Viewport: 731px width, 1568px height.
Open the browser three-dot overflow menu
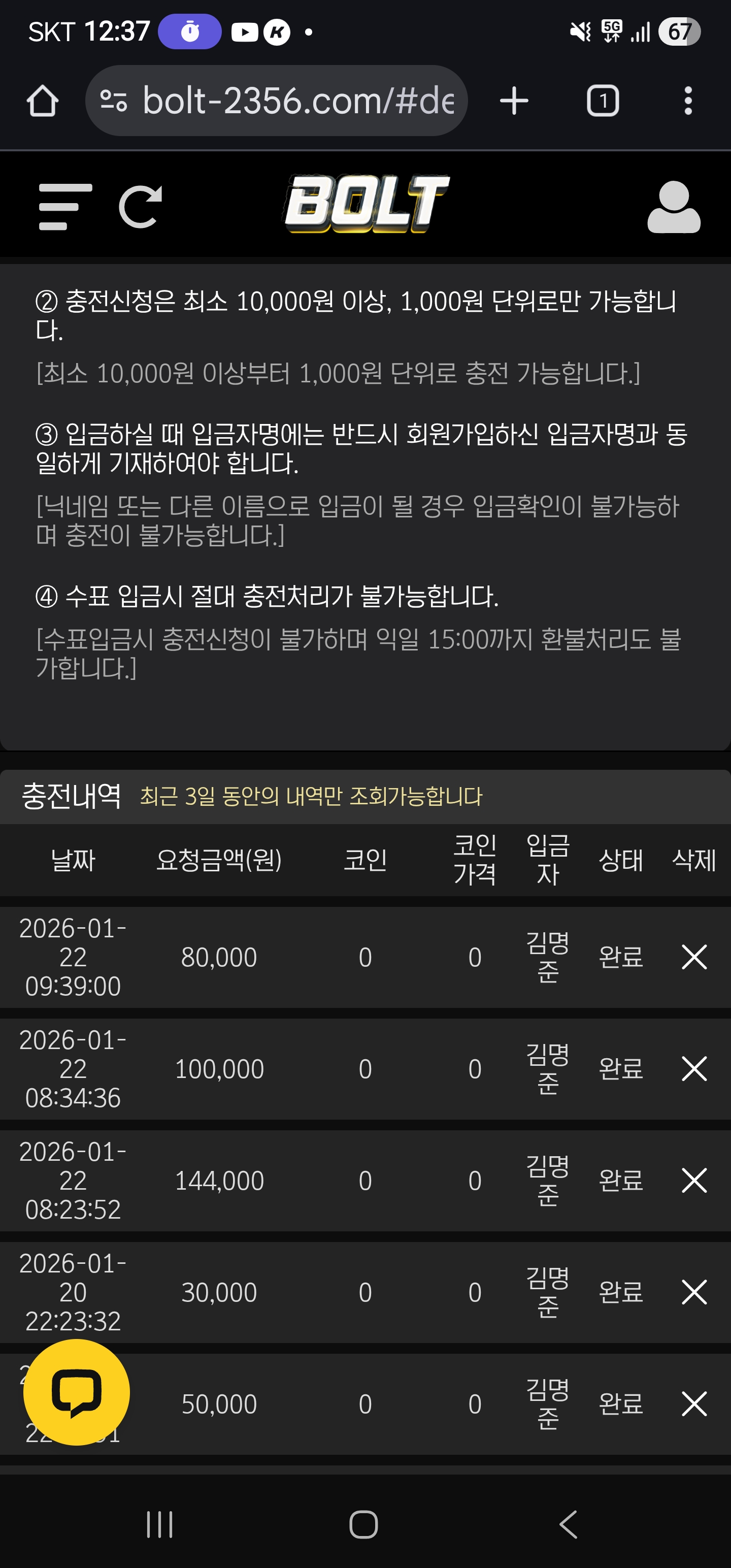(x=688, y=101)
